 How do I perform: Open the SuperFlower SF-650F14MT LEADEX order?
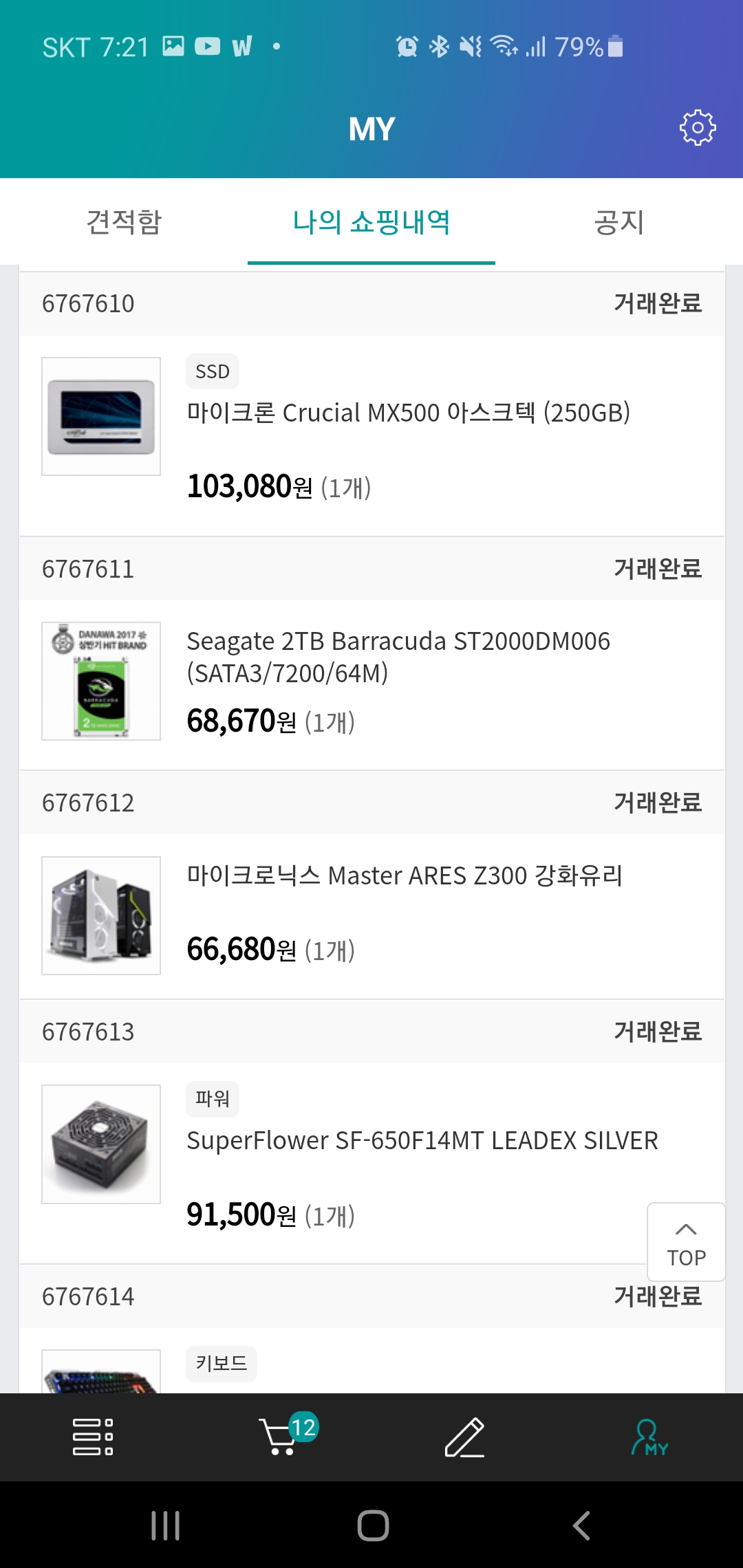point(422,1141)
